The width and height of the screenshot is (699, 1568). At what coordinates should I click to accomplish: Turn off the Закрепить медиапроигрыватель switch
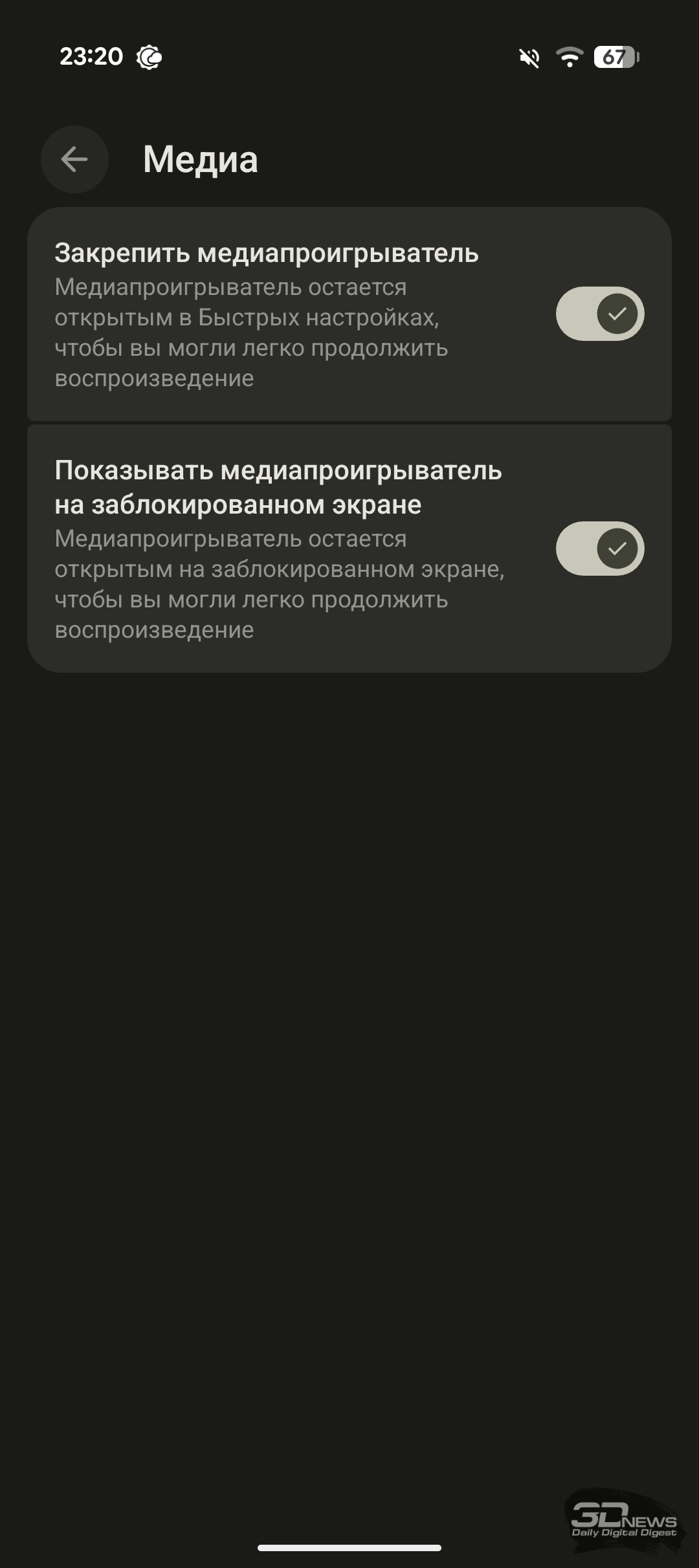600,314
